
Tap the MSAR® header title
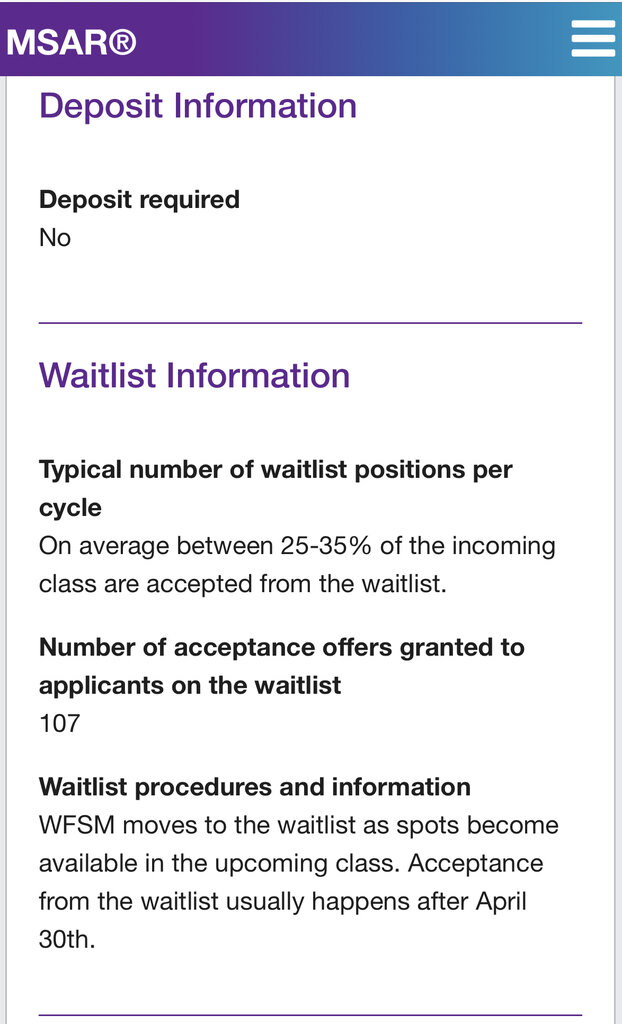coord(71,42)
